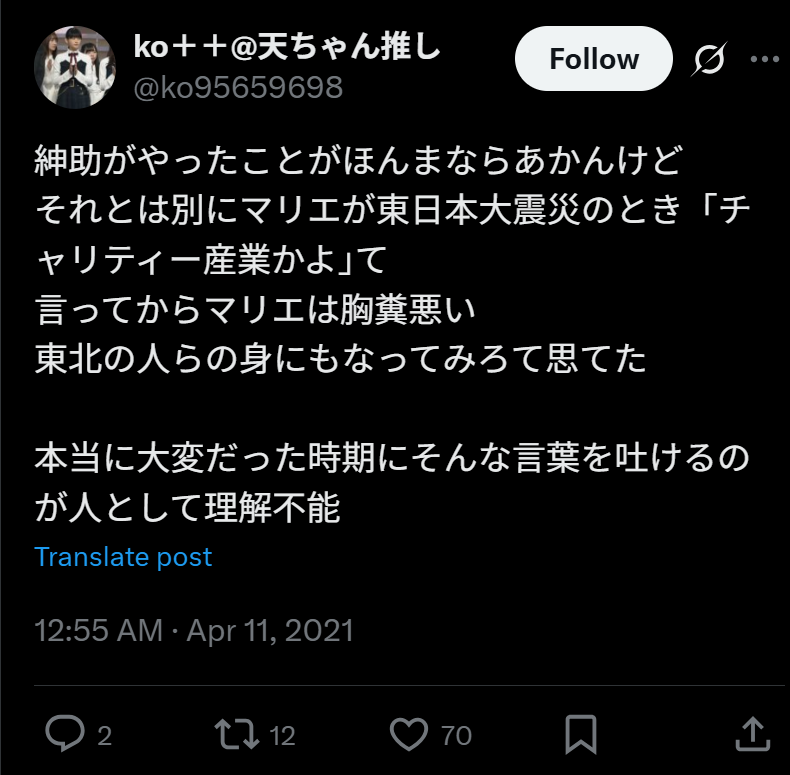The width and height of the screenshot is (790, 775).
Task: Like this post
Action: tap(409, 735)
